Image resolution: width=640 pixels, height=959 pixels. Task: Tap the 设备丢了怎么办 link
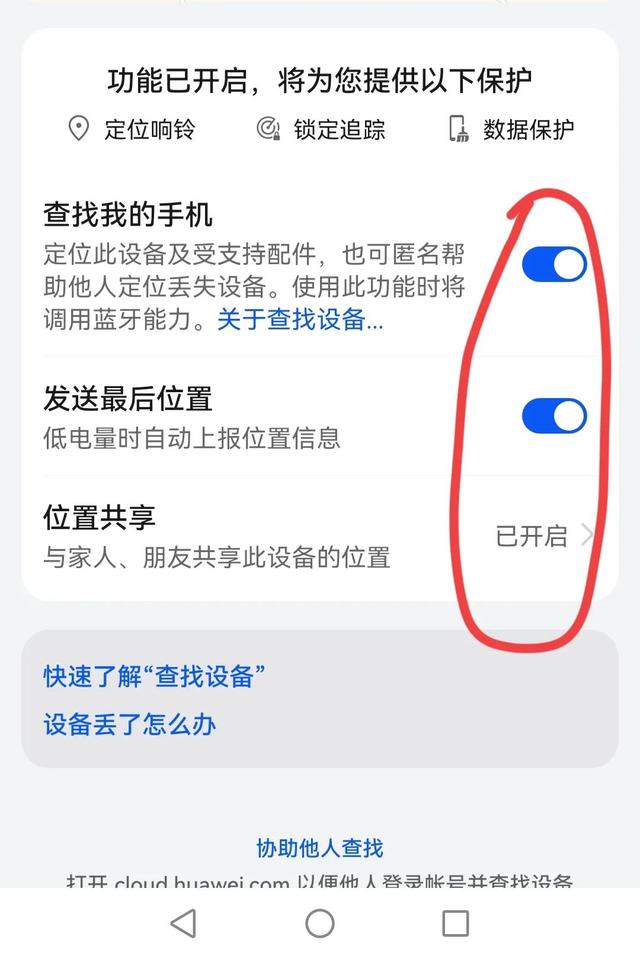[x=129, y=724]
